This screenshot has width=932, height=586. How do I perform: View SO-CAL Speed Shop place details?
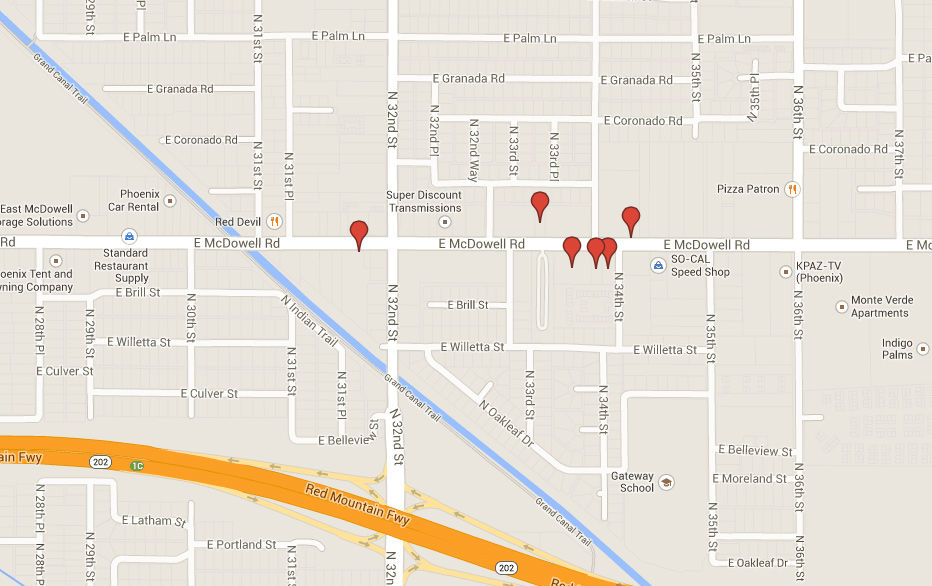[x=658, y=265]
